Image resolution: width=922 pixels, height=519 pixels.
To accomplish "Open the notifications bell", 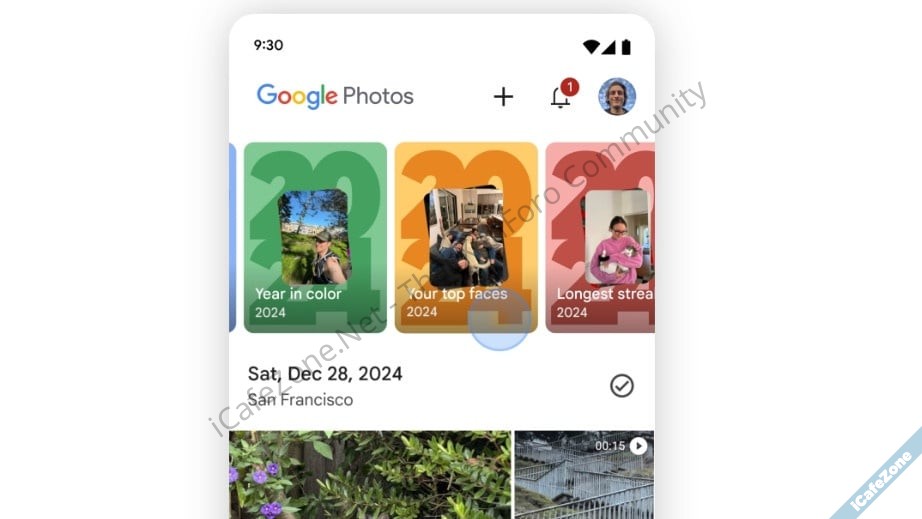I will point(561,97).
